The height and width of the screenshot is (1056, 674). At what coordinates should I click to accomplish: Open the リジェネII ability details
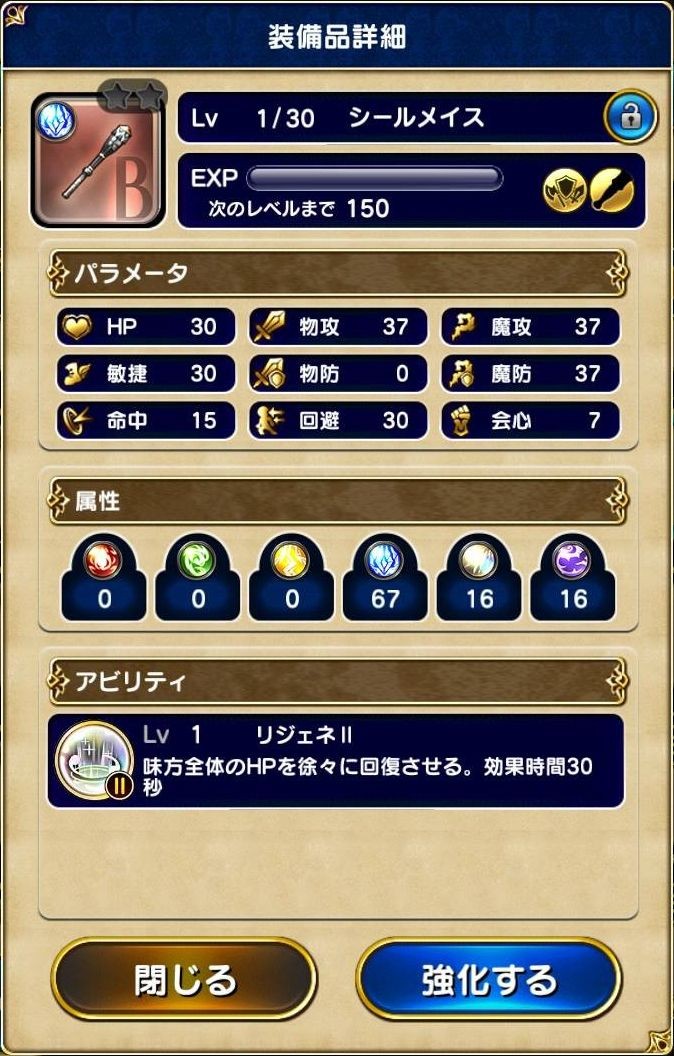pyautogui.click(x=336, y=760)
